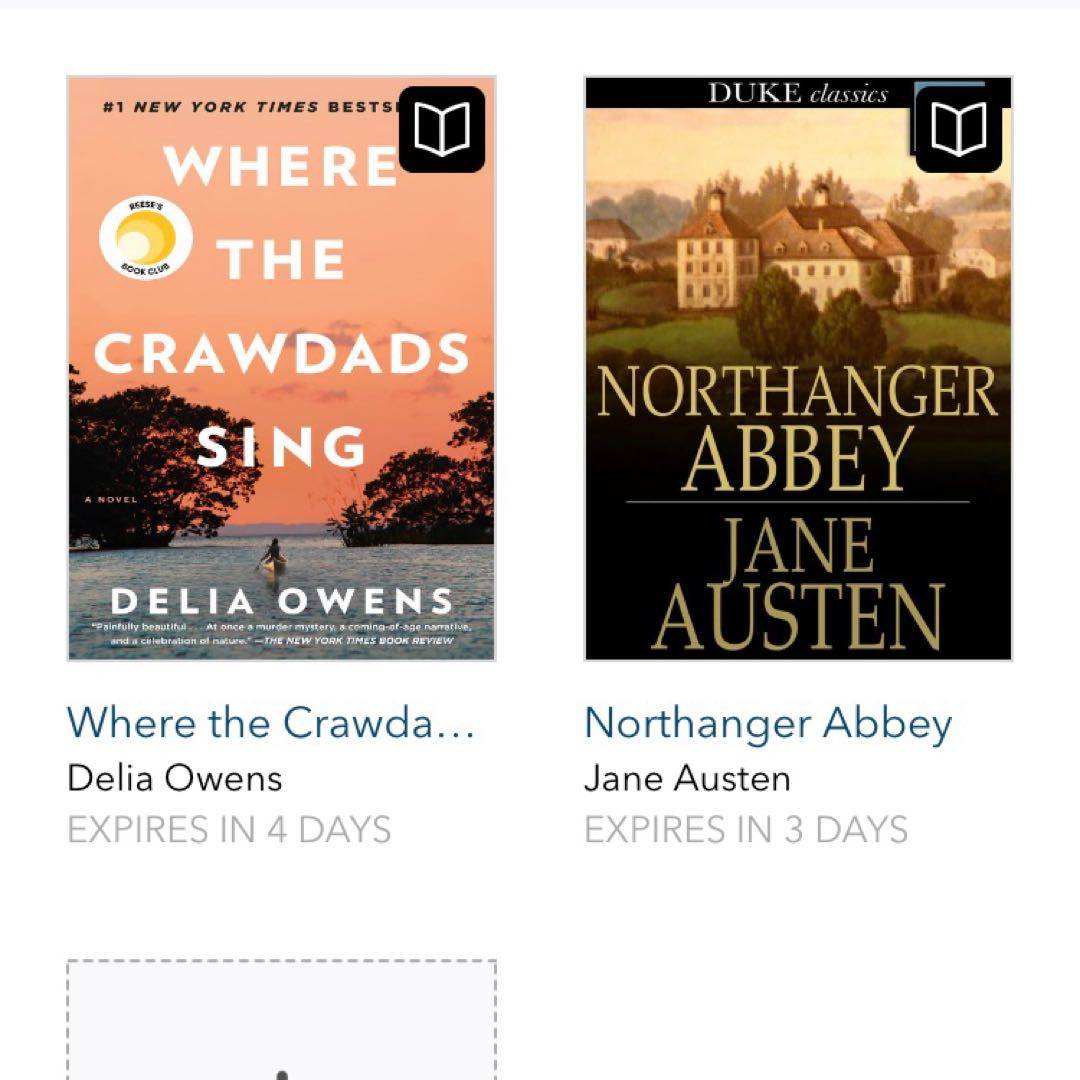Tap the Northanger Abbey title link
The height and width of the screenshot is (1080, 1080).
click(767, 723)
